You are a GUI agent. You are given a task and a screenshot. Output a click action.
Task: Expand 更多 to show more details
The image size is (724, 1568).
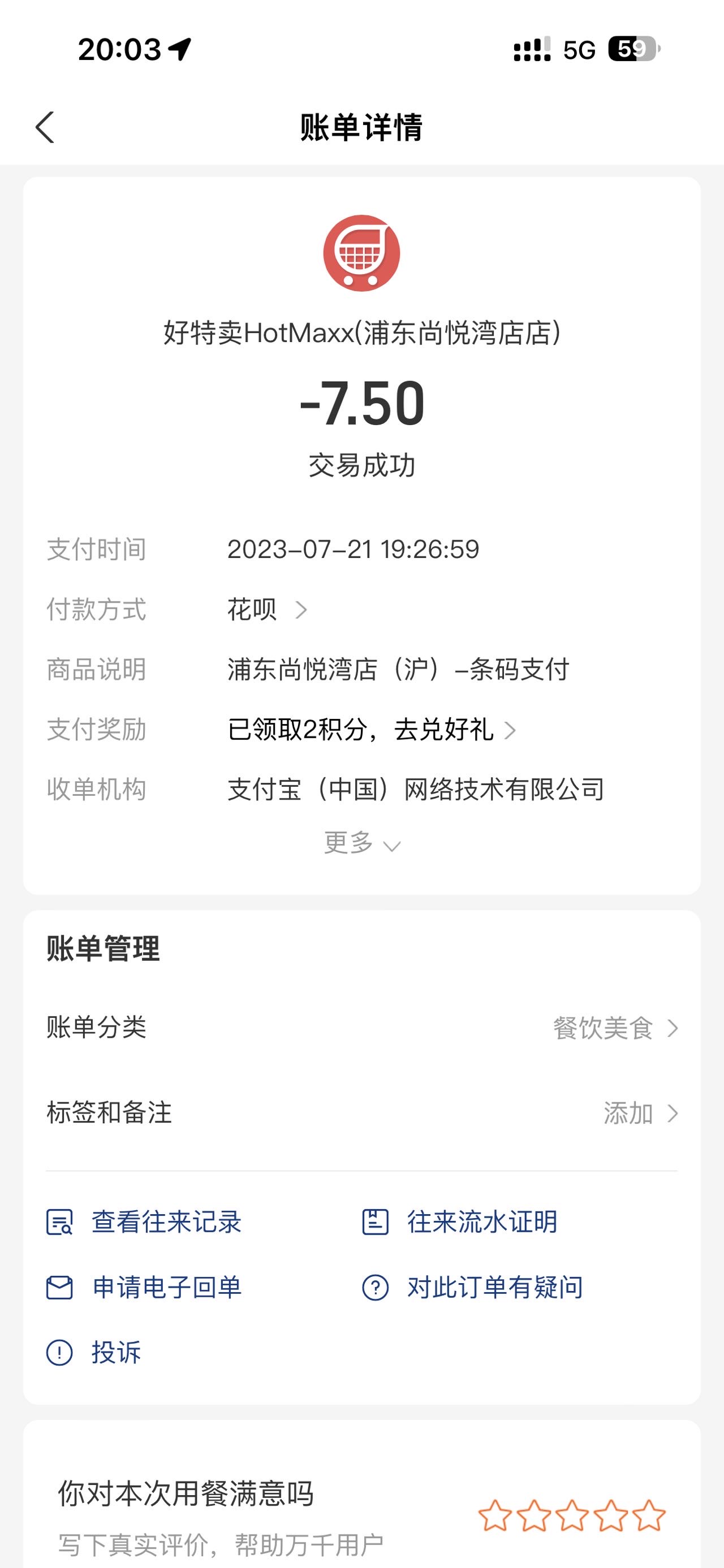click(361, 843)
